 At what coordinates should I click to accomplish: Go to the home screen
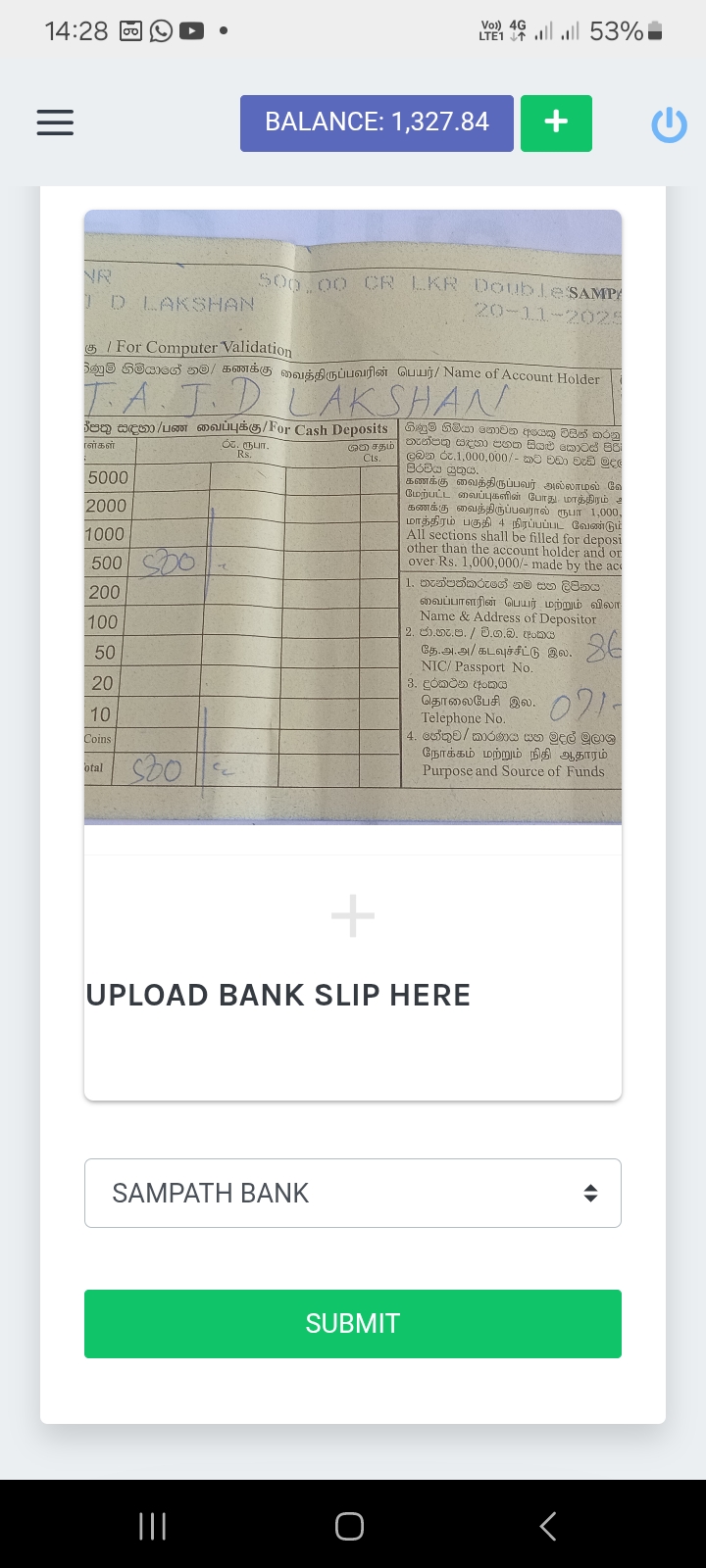point(350,1526)
